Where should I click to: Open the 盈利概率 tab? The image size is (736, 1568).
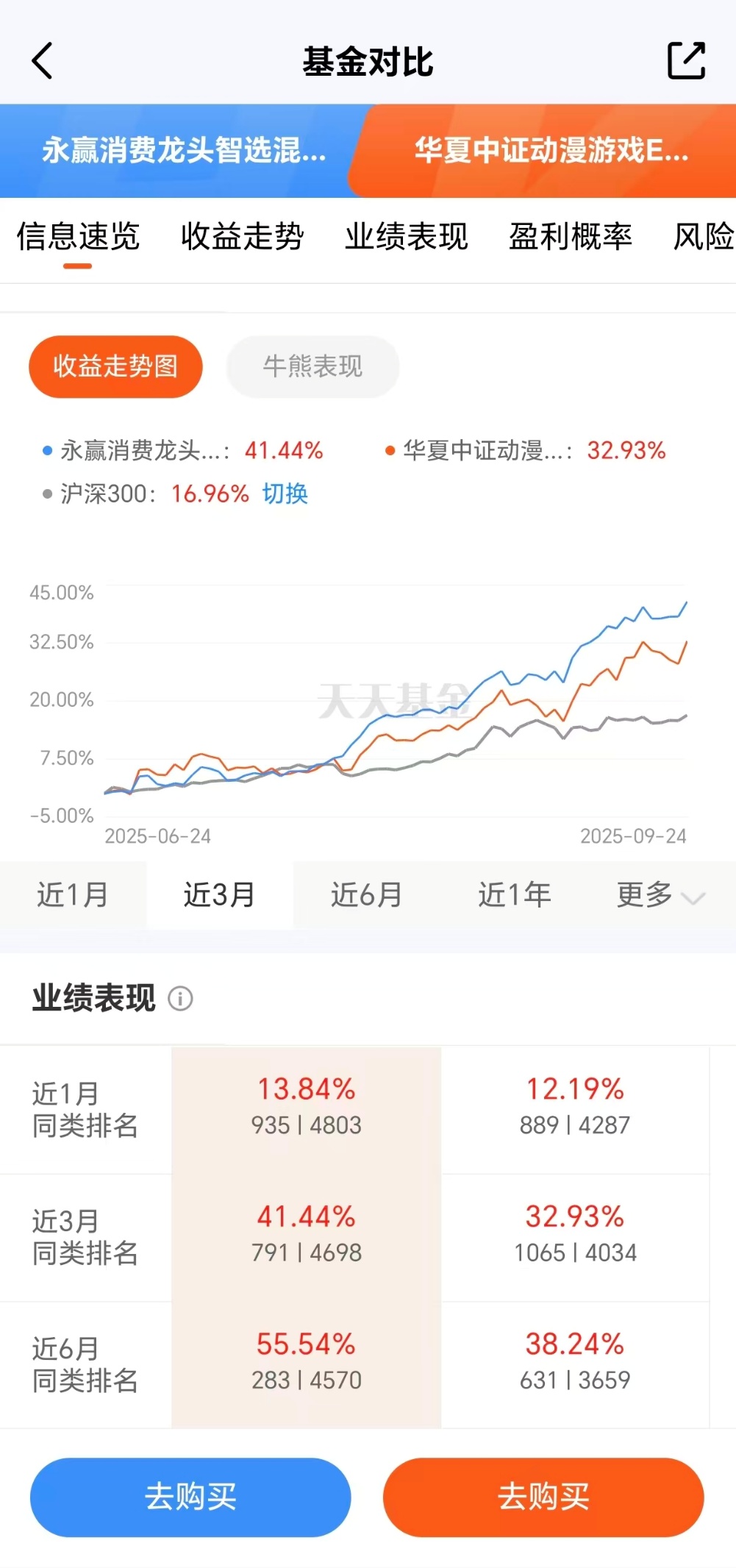pyautogui.click(x=571, y=237)
